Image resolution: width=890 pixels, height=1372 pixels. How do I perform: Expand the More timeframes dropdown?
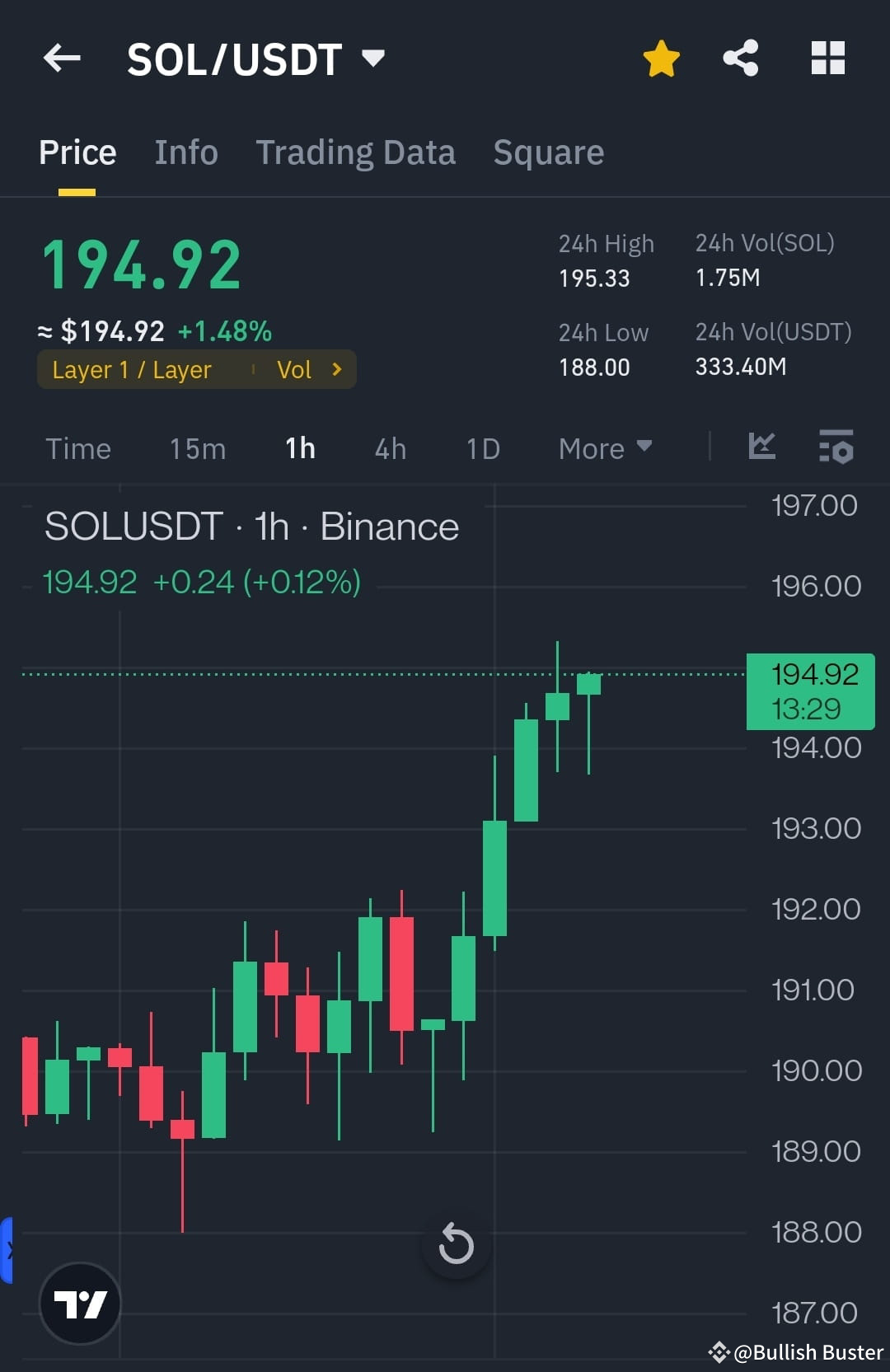click(x=604, y=447)
